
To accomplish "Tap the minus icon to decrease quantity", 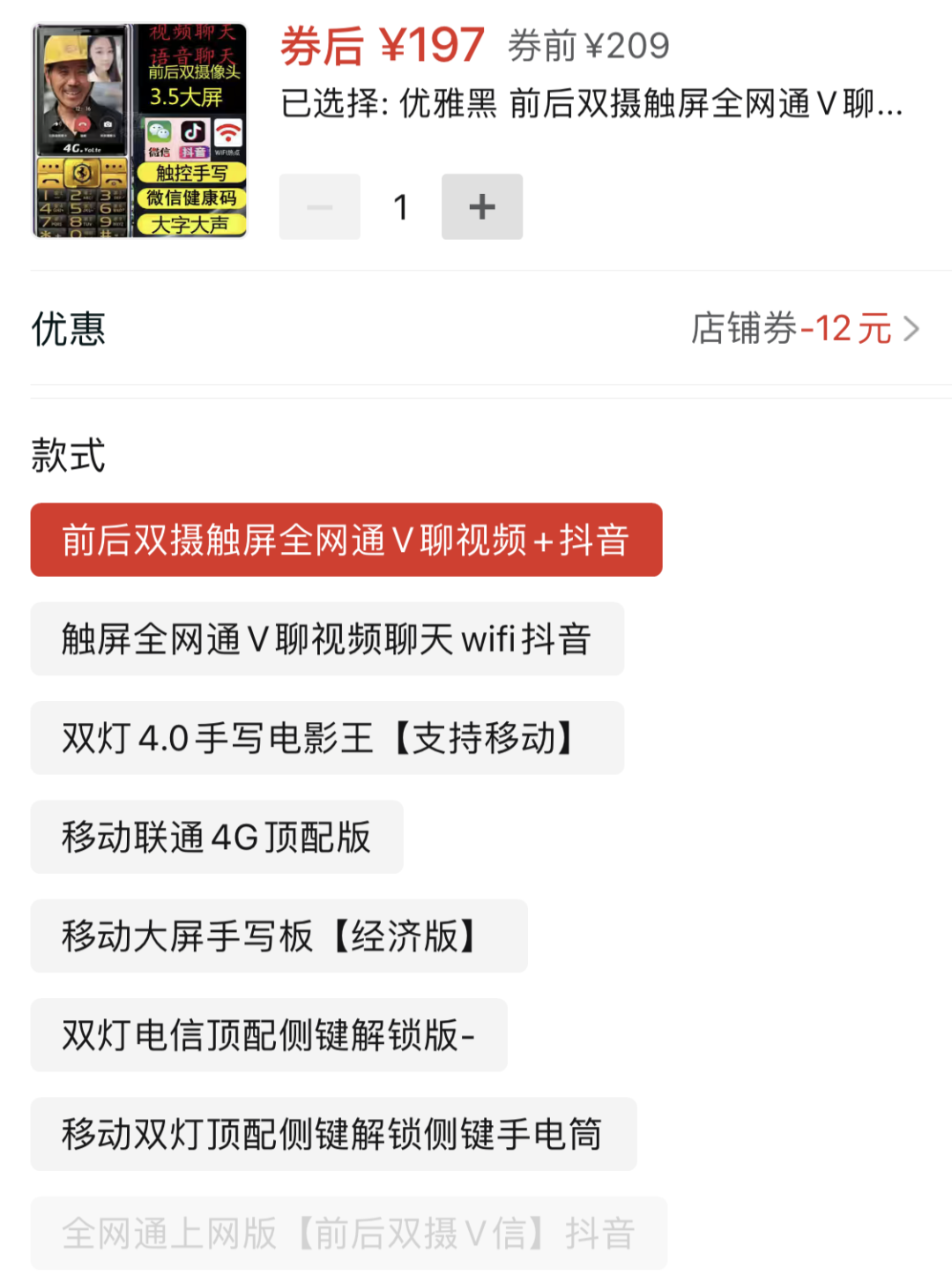I will click(x=319, y=206).
